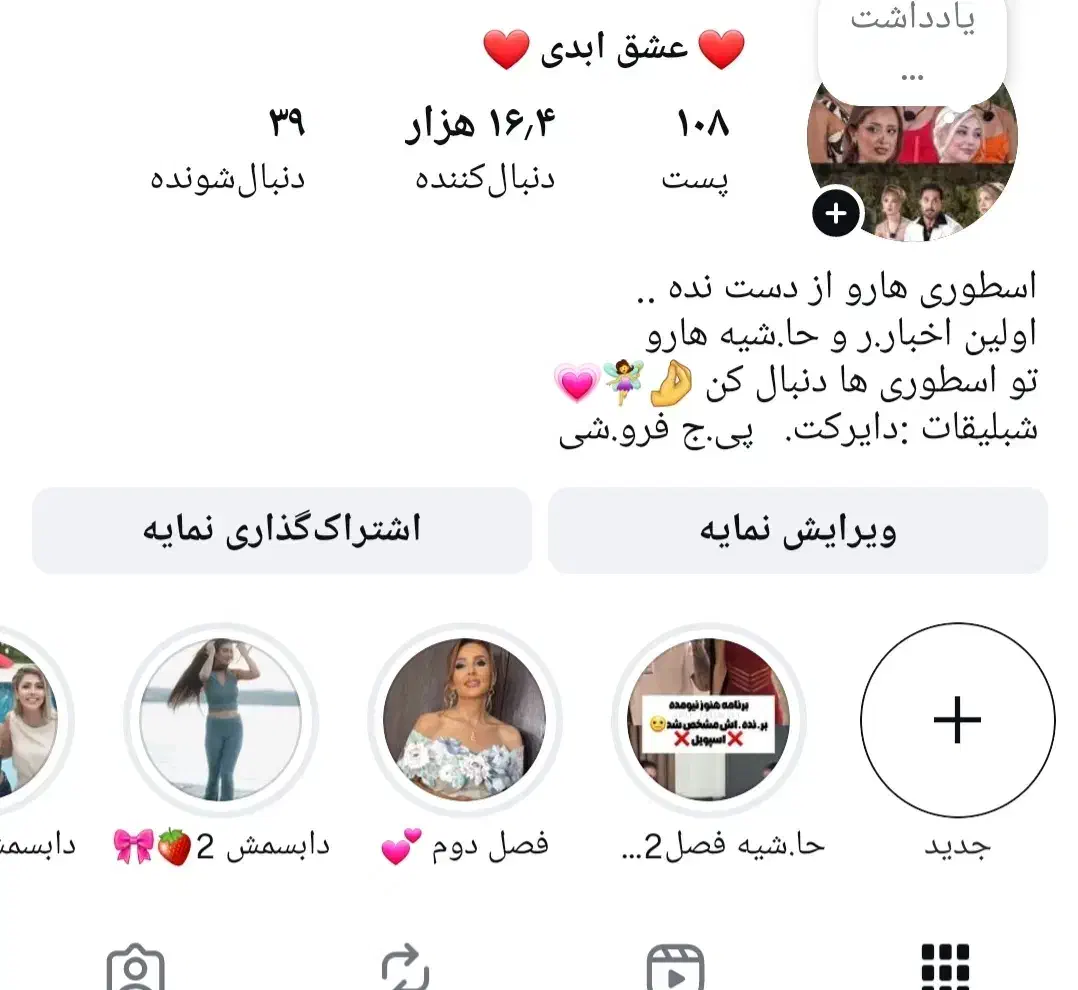
Task: Open the دابسمش 2 highlight
Action: tap(221, 720)
